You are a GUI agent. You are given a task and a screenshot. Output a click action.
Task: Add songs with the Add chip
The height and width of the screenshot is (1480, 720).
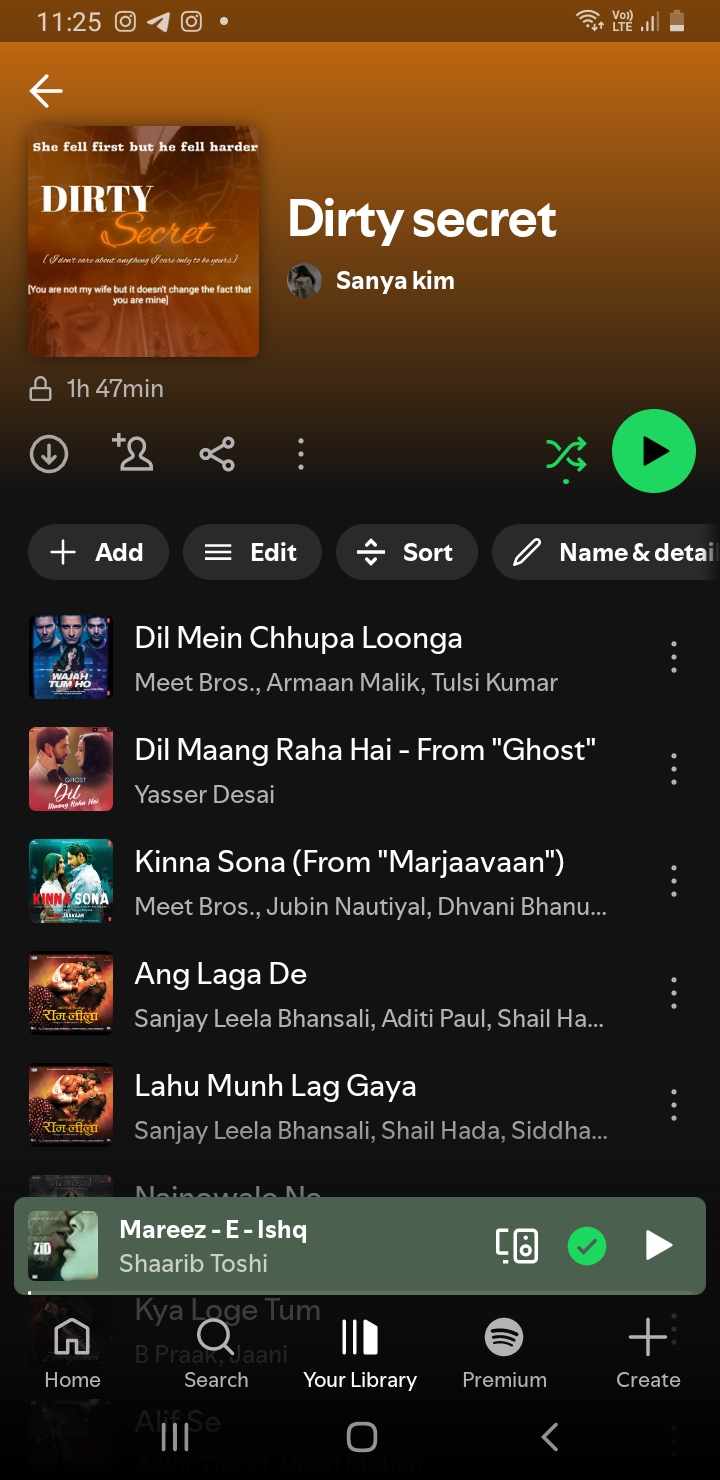[98, 552]
